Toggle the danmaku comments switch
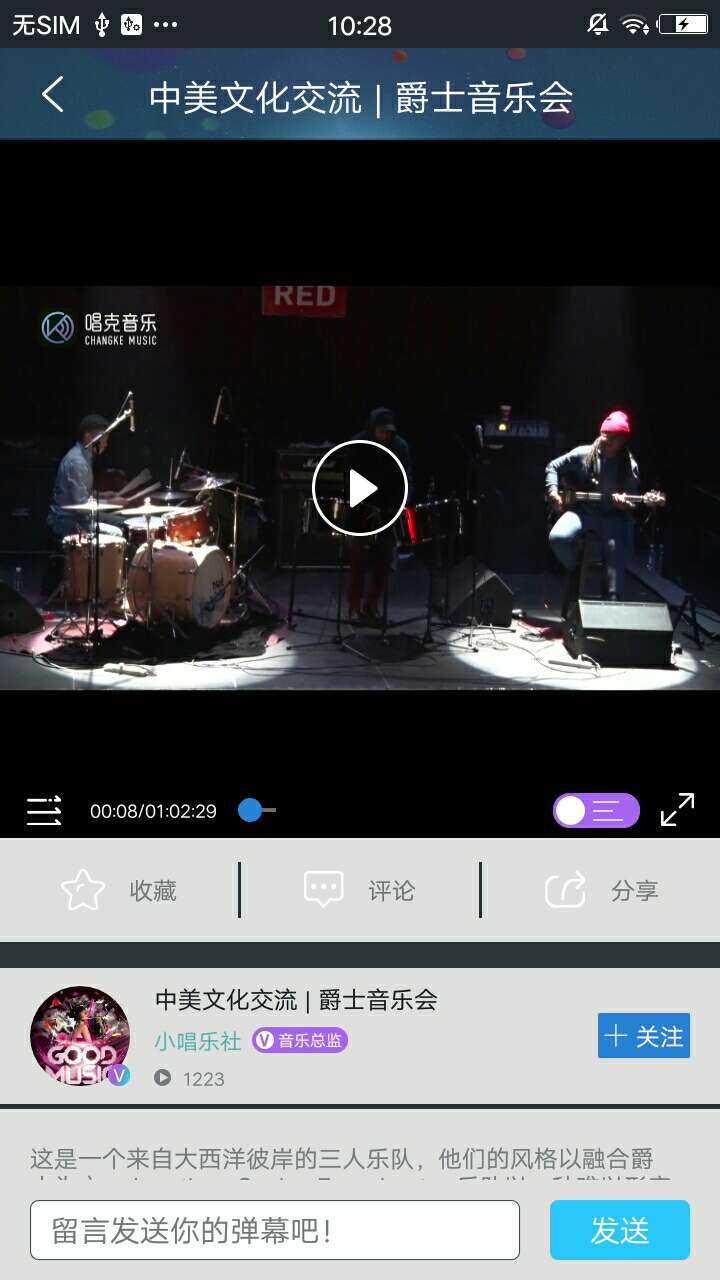 coord(596,810)
